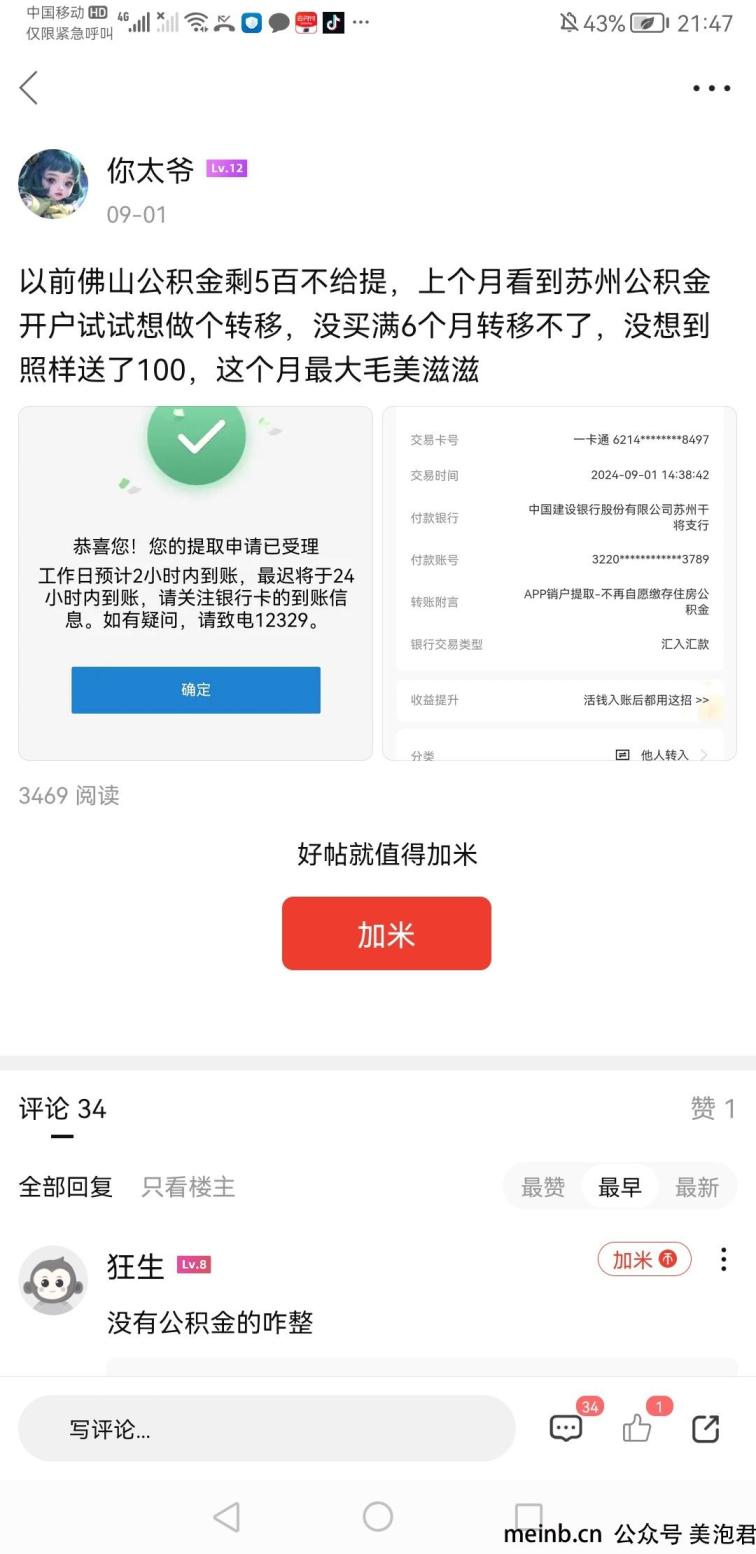
Task: Open 你太爷's profile avatar
Action: pos(53,184)
